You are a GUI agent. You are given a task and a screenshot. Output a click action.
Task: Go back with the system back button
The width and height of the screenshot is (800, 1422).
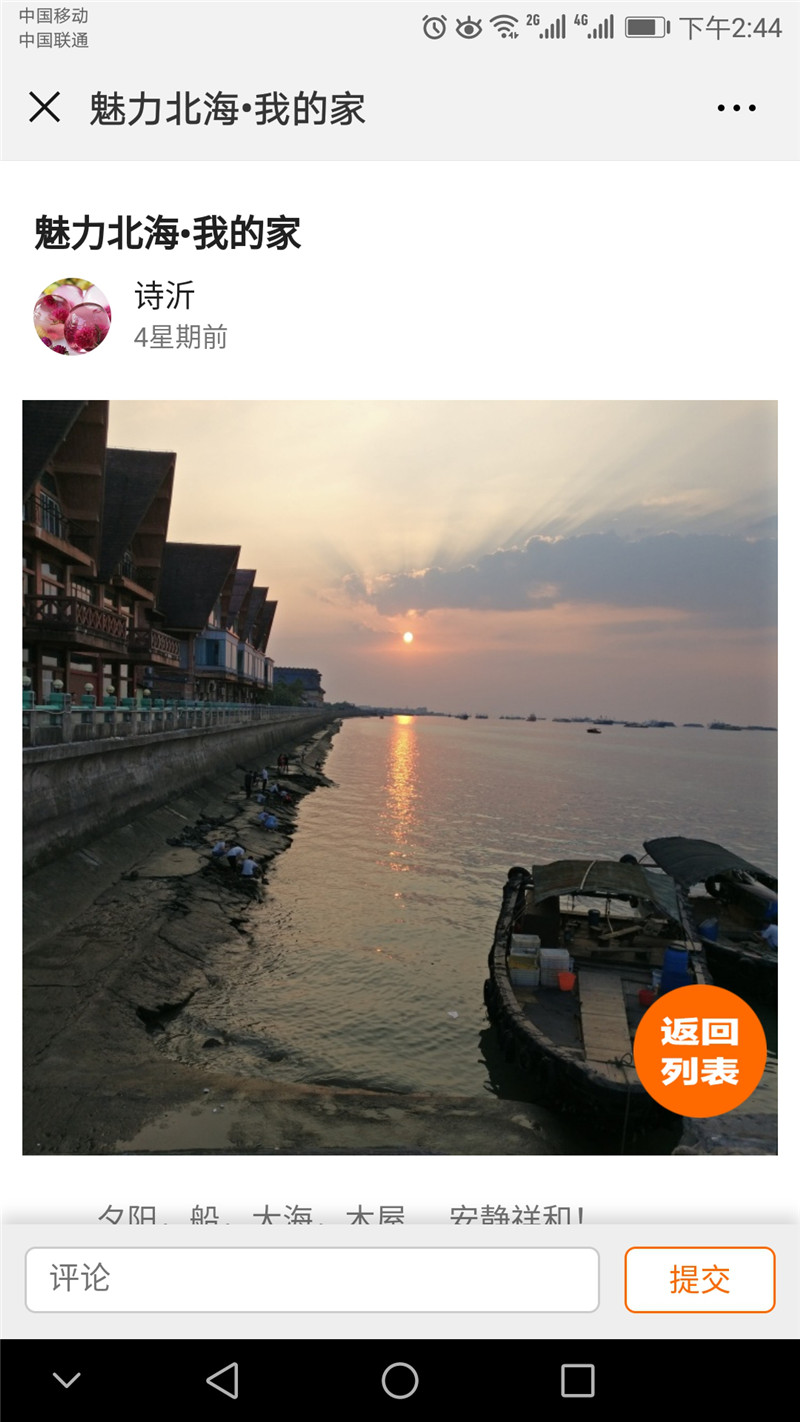[222, 1381]
